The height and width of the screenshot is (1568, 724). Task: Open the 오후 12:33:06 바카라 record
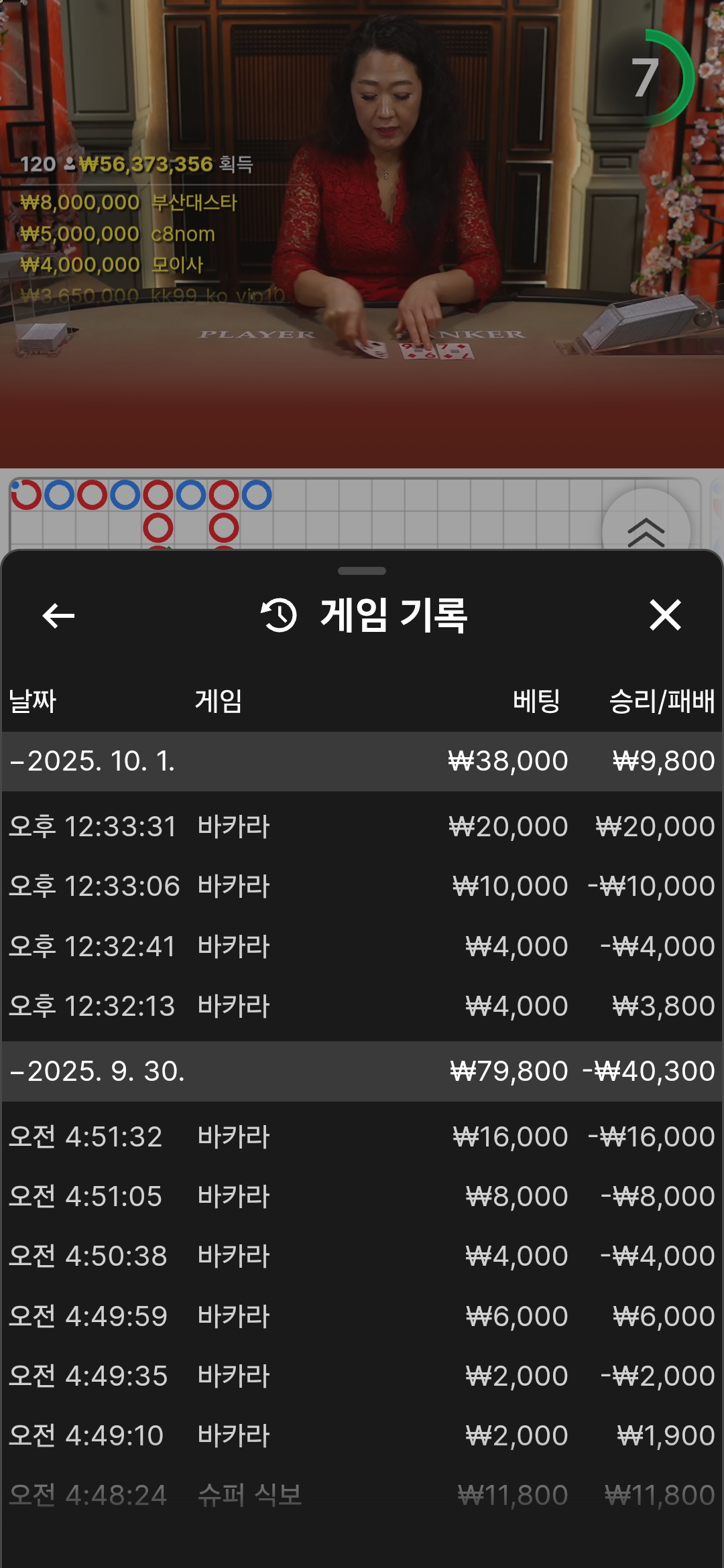[362, 886]
